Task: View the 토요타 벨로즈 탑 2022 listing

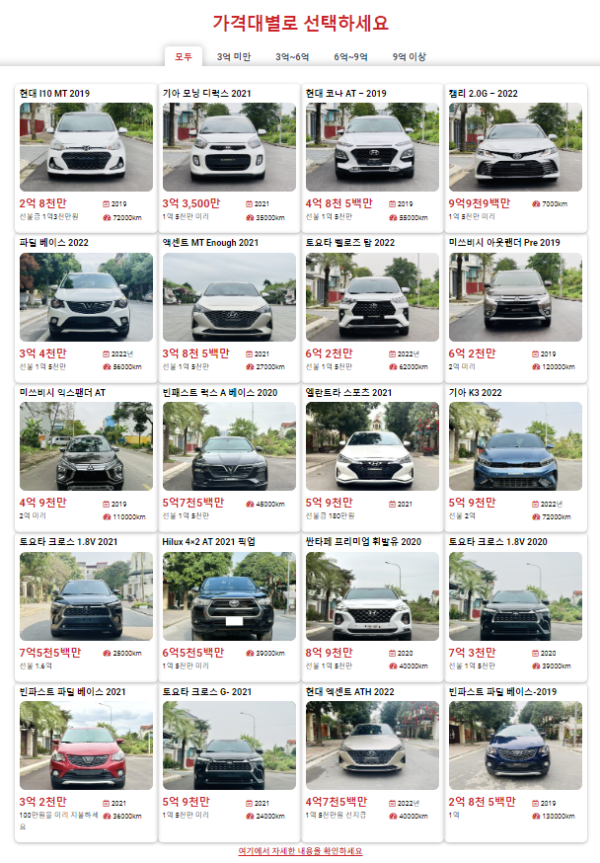Action: 372,297
